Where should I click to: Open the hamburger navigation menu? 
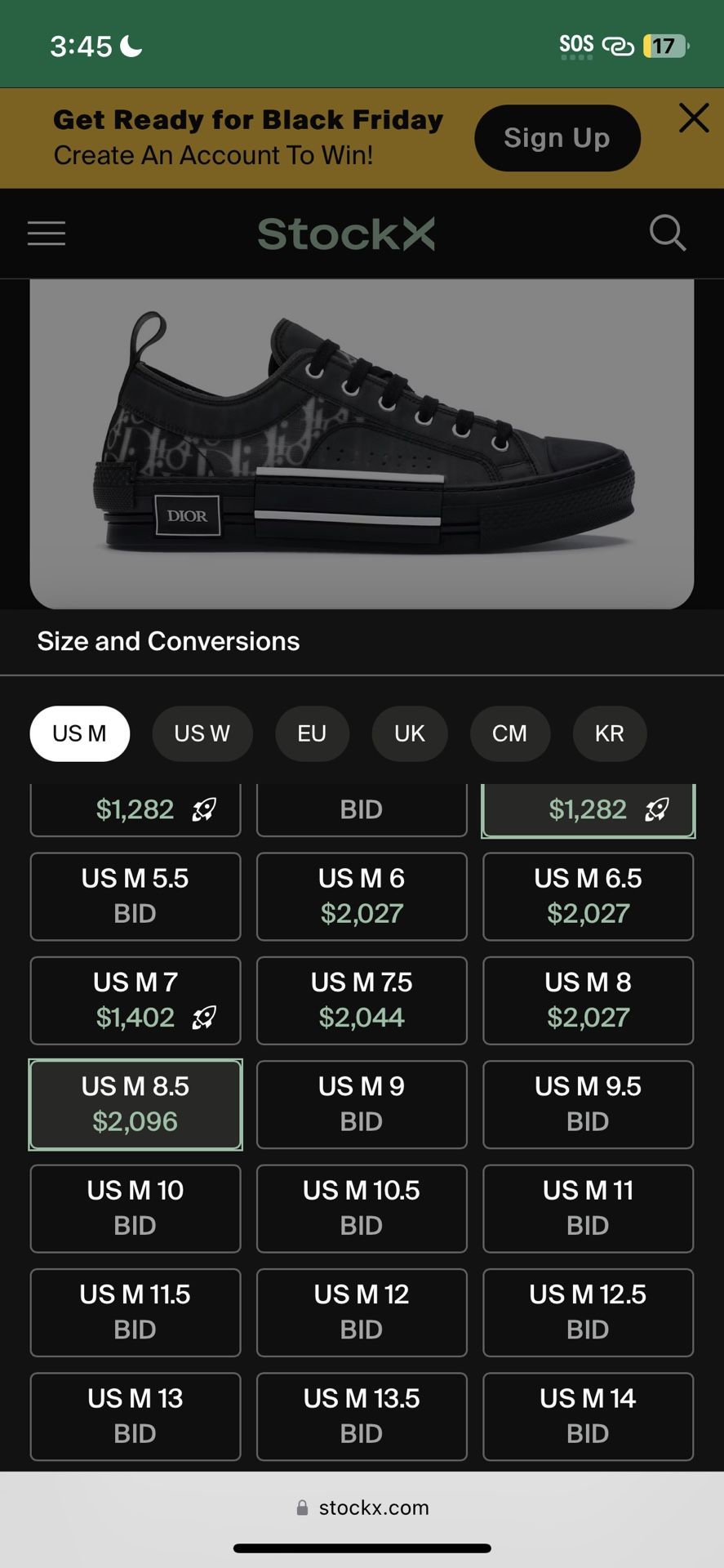tap(46, 233)
